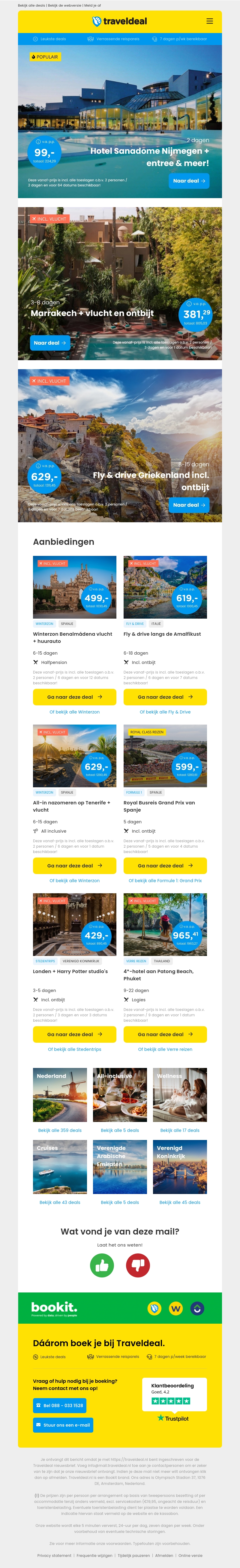Screen dimensions: 240x1568
Task: Go to the Londen Harry Potter studio's deal
Action: (x=74, y=1034)
